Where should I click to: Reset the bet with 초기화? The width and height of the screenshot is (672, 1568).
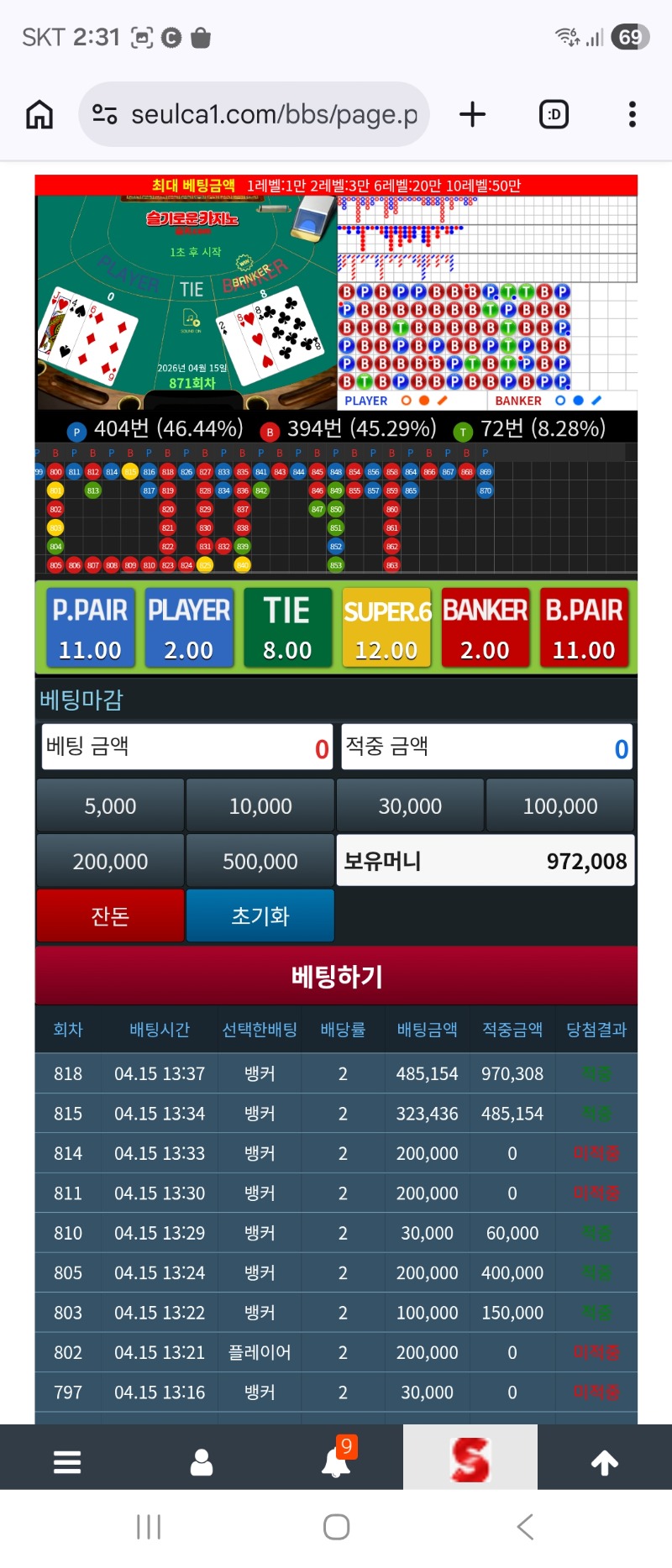pyautogui.click(x=260, y=915)
